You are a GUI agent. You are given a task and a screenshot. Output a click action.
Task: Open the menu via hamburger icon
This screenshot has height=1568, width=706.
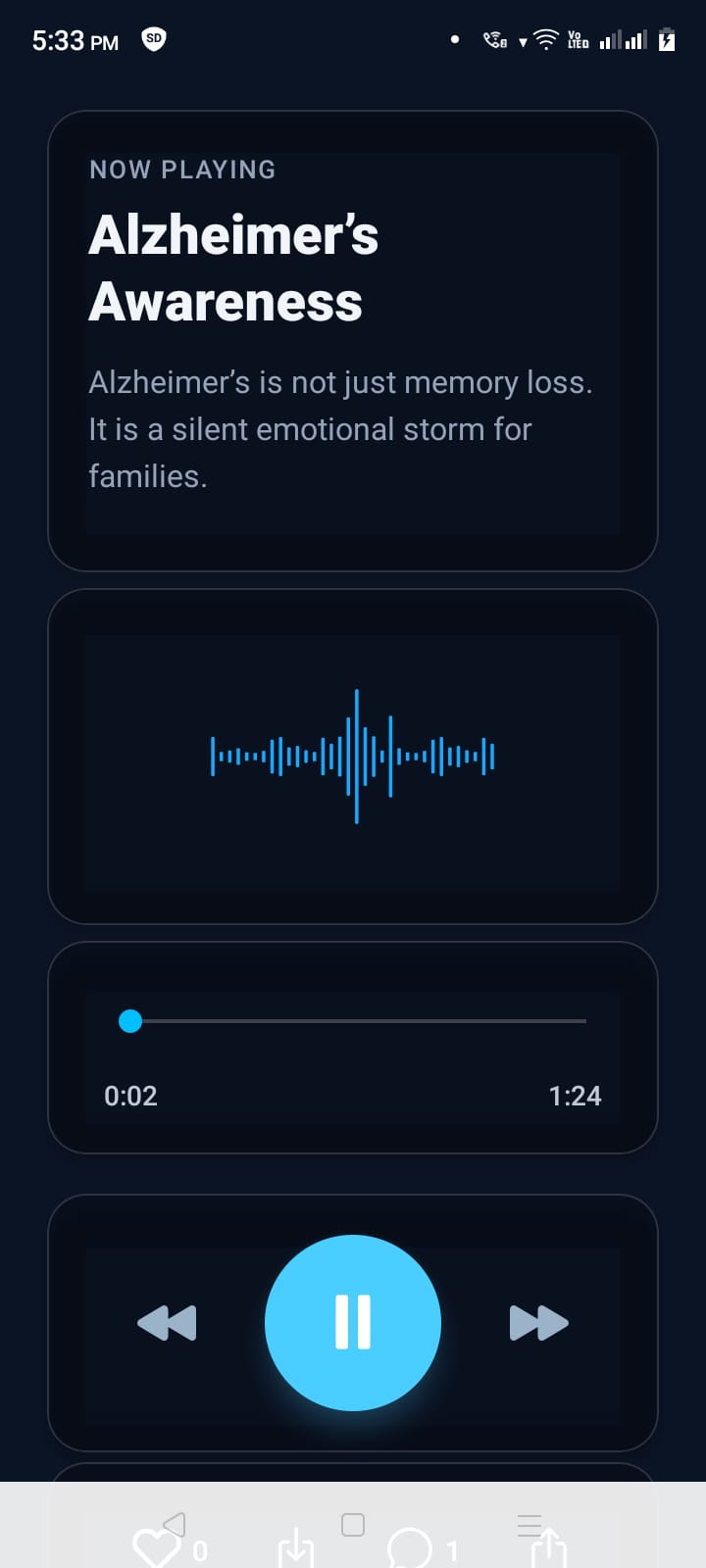pos(529,1524)
